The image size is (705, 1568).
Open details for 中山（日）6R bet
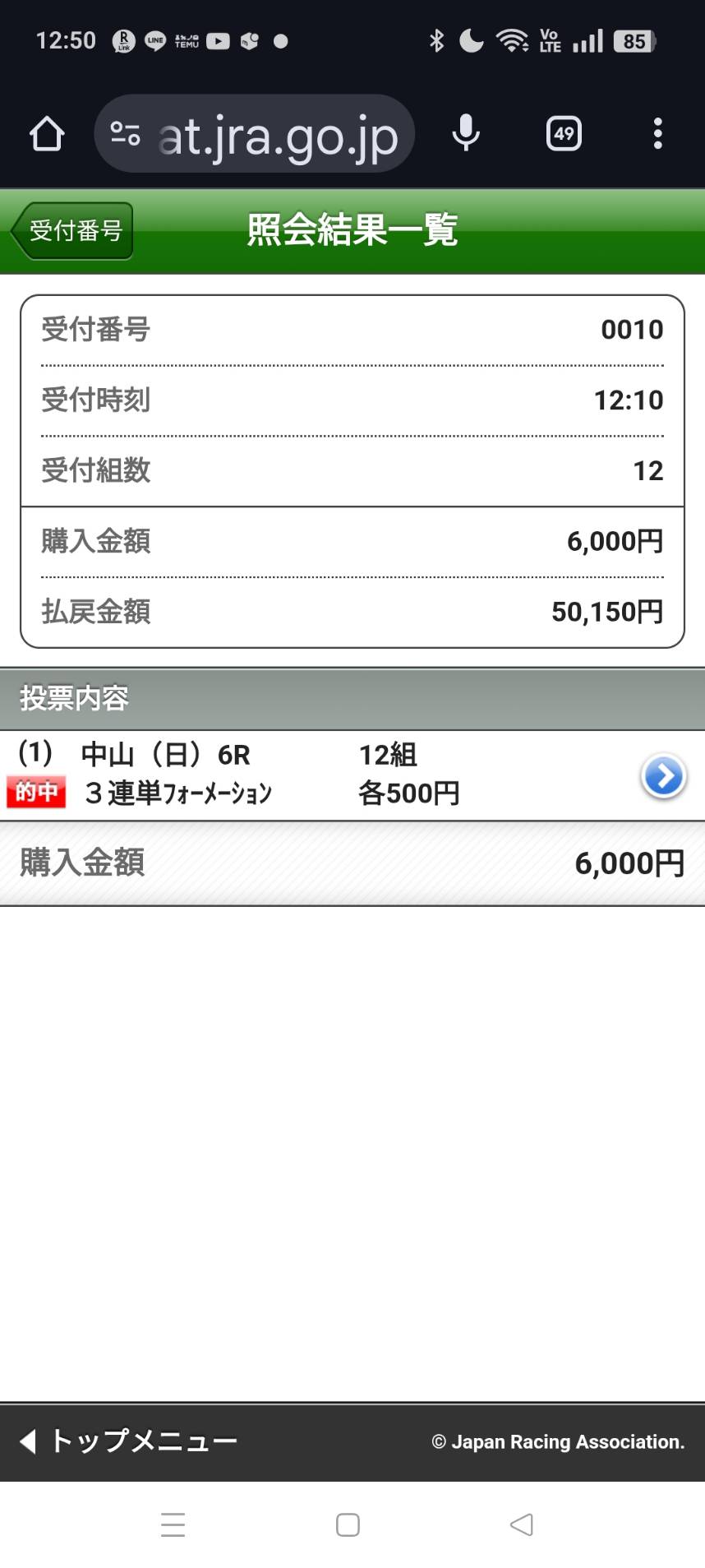(663, 775)
